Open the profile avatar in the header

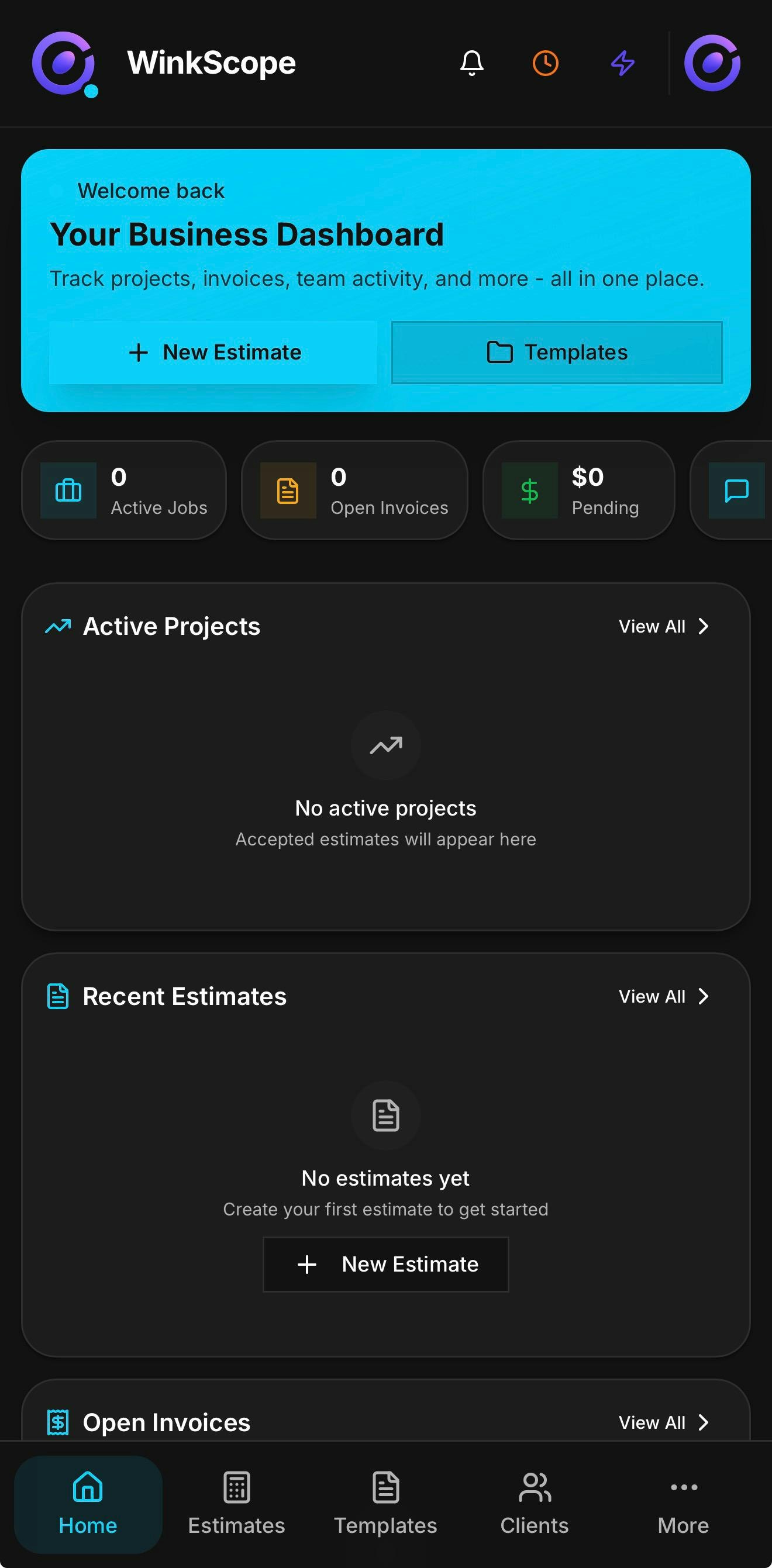click(x=712, y=63)
